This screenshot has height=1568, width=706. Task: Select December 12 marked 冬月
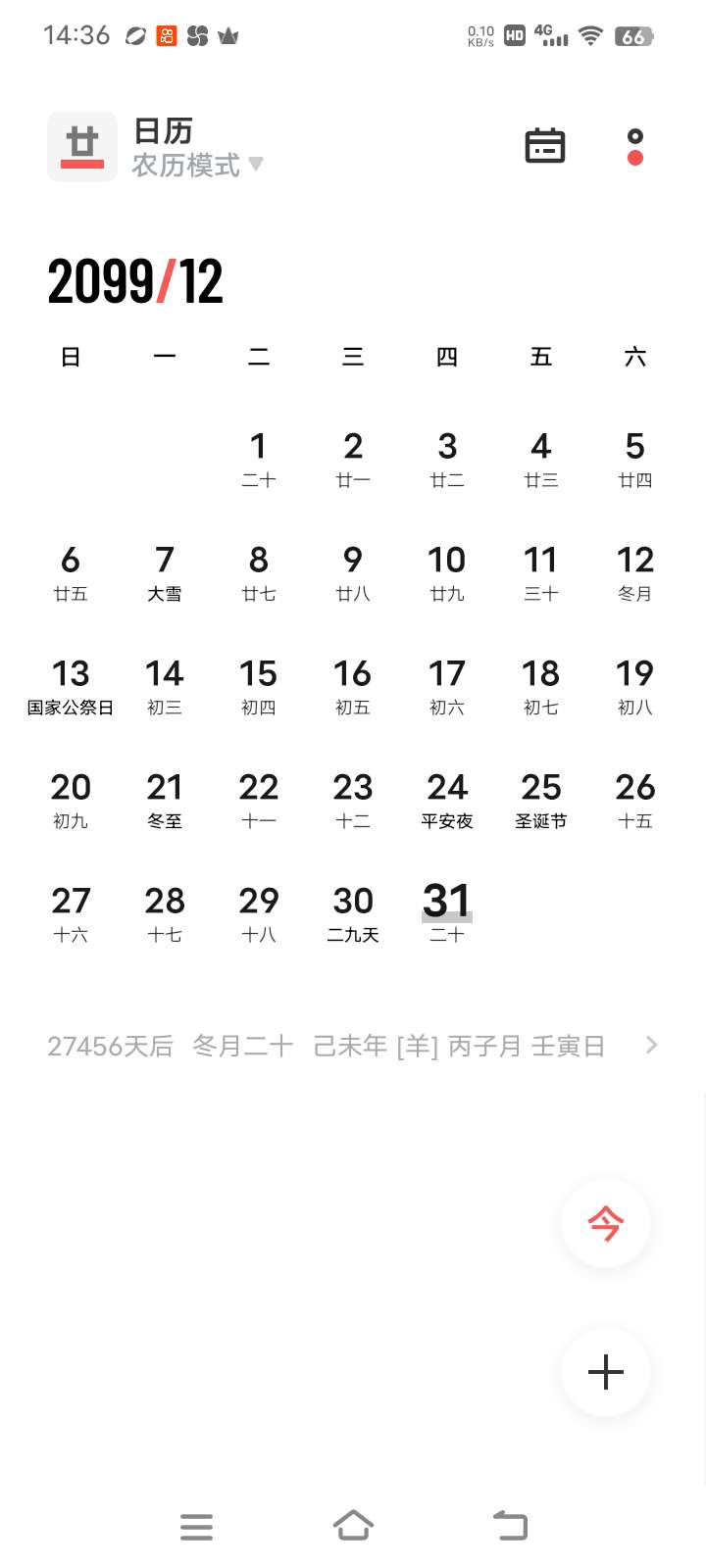[x=635, y=572]
